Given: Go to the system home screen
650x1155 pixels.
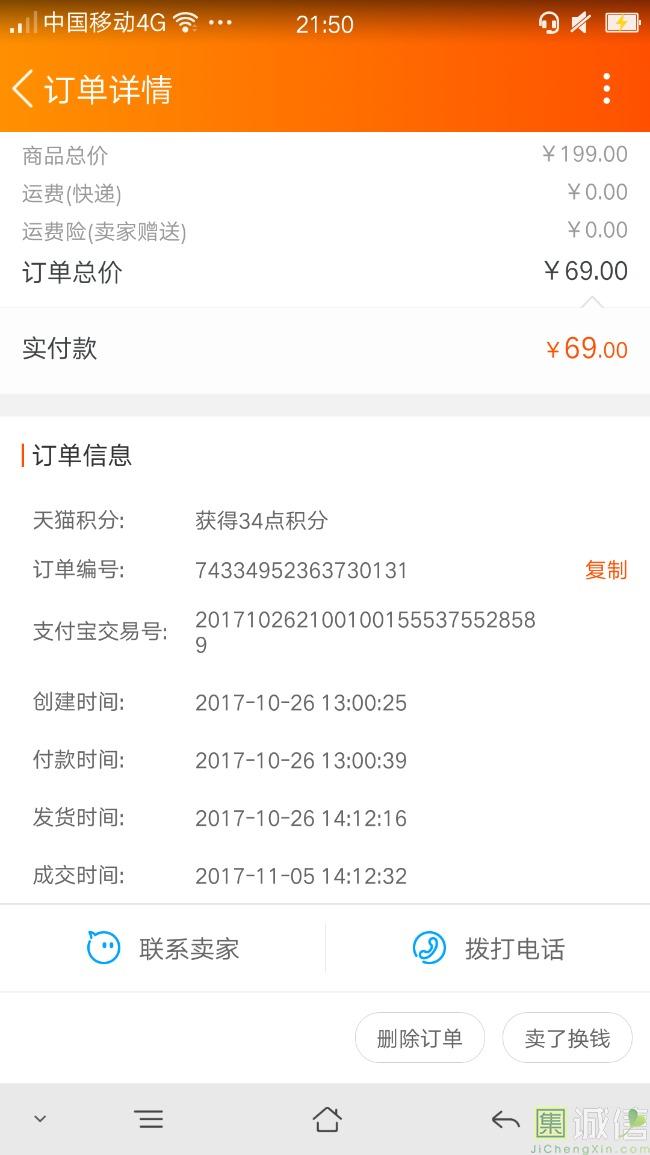Looking at the screenshot, I should click(x=327, y=1119).
